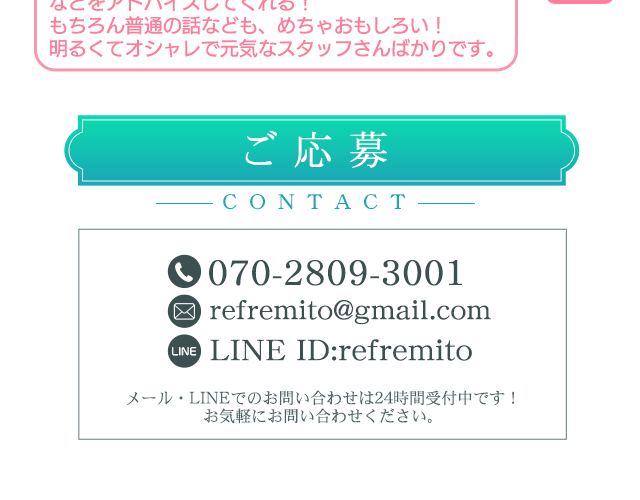Open LINE ID refremito contact
640x500 pixels.
tap(340, 351)
